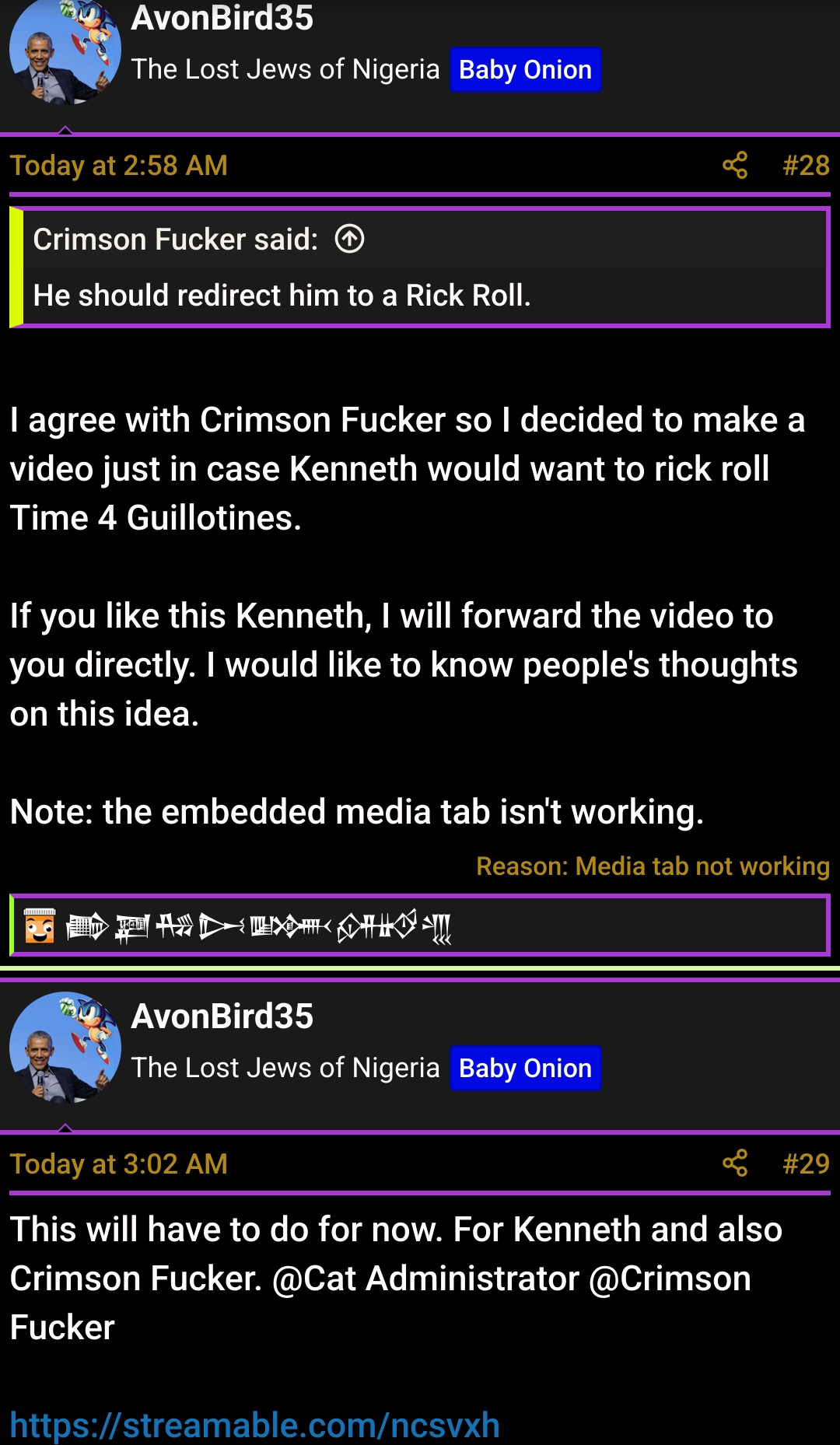
Task: Open permalink for post #28
Action: tap(805, 166)
